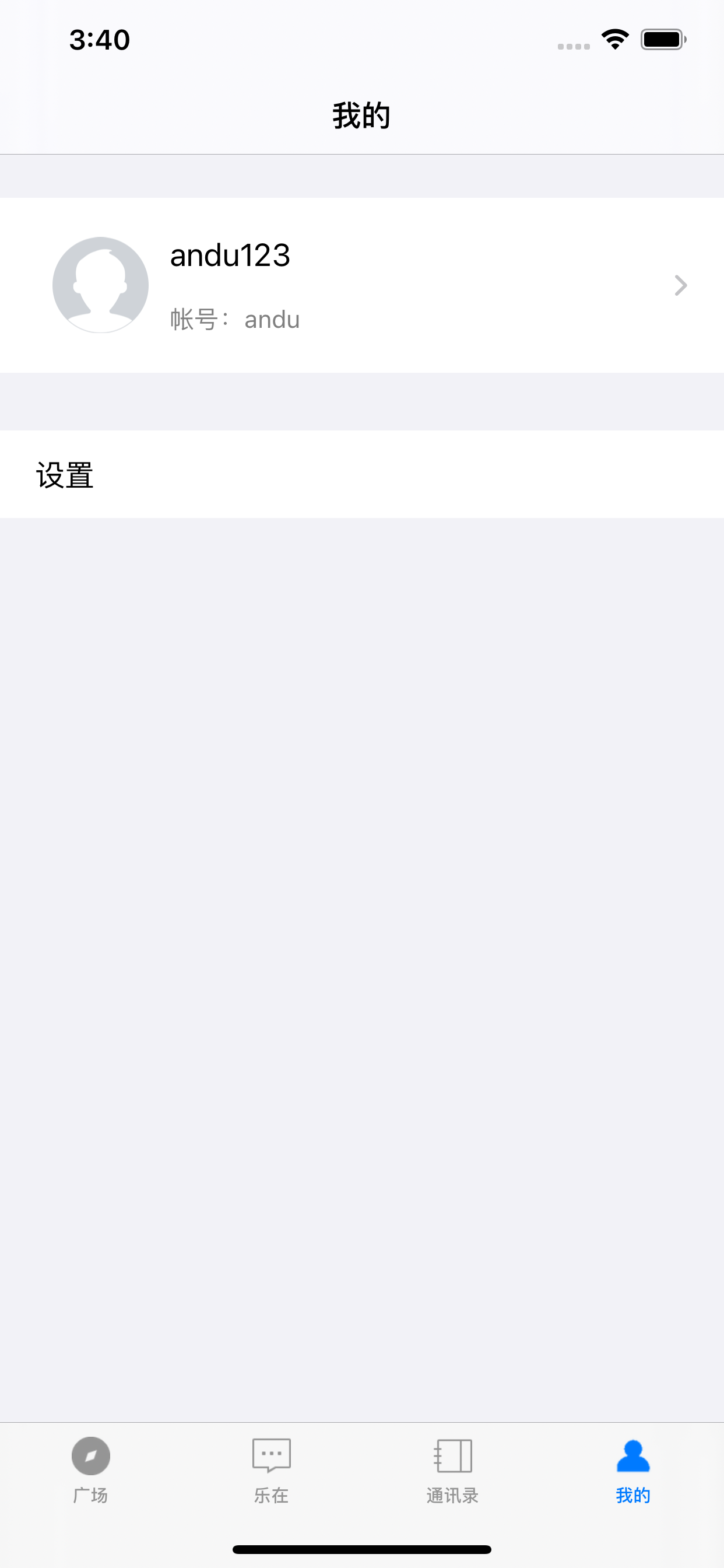Open 设置 settings row
The width and height of the screenshot is (724, 1568).
click(x=362, y=475)
